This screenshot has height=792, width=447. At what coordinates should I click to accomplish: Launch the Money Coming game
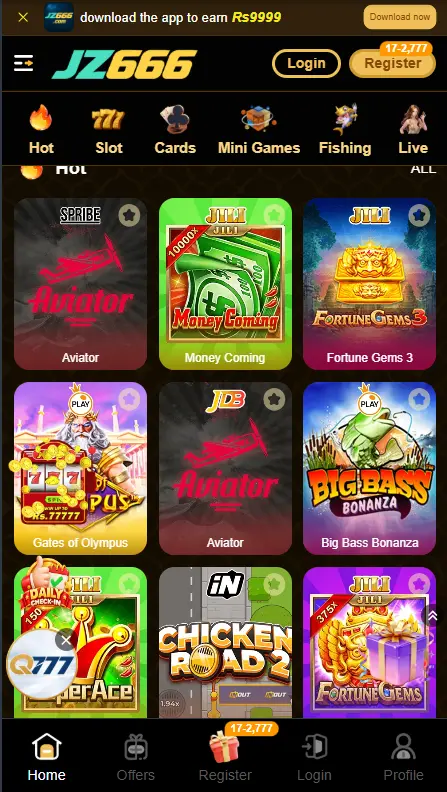click(225, 283)
